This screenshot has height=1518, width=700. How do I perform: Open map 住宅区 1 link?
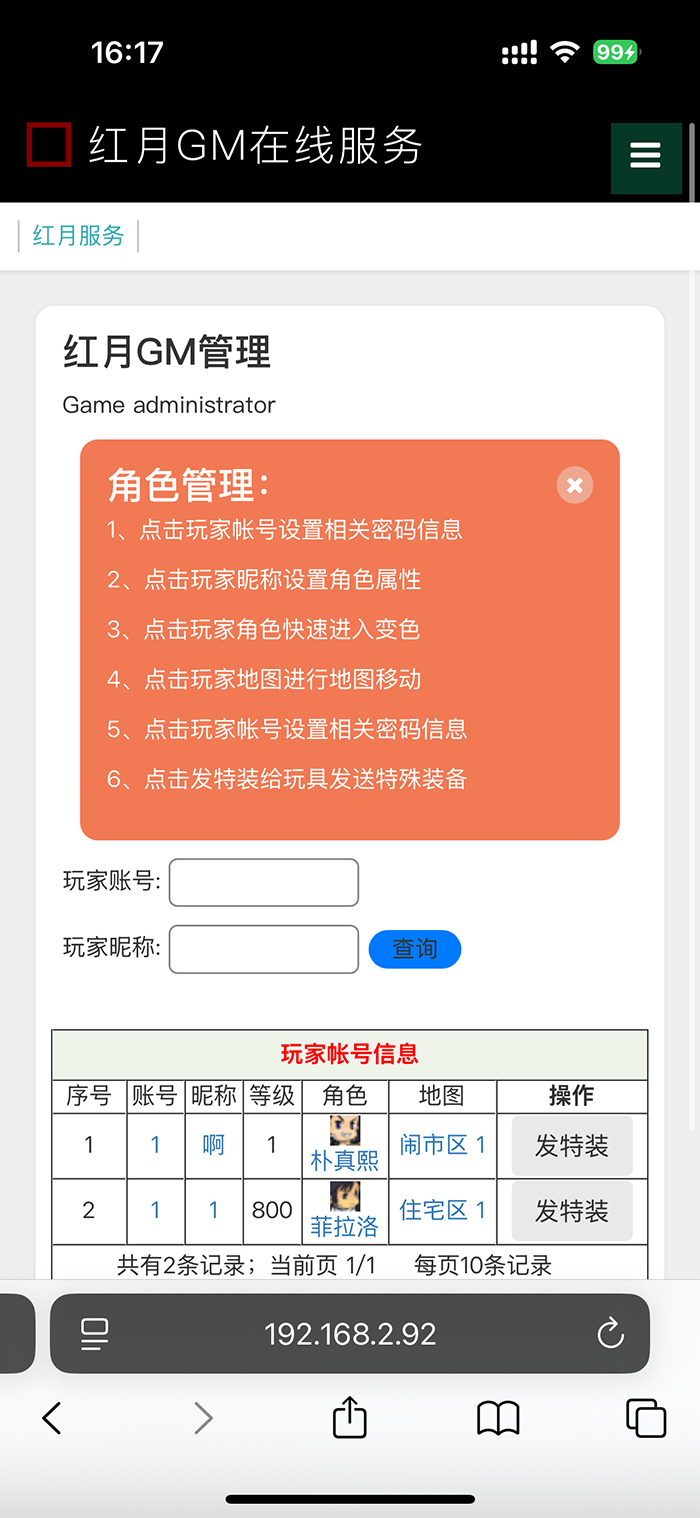click(442, 1210)
